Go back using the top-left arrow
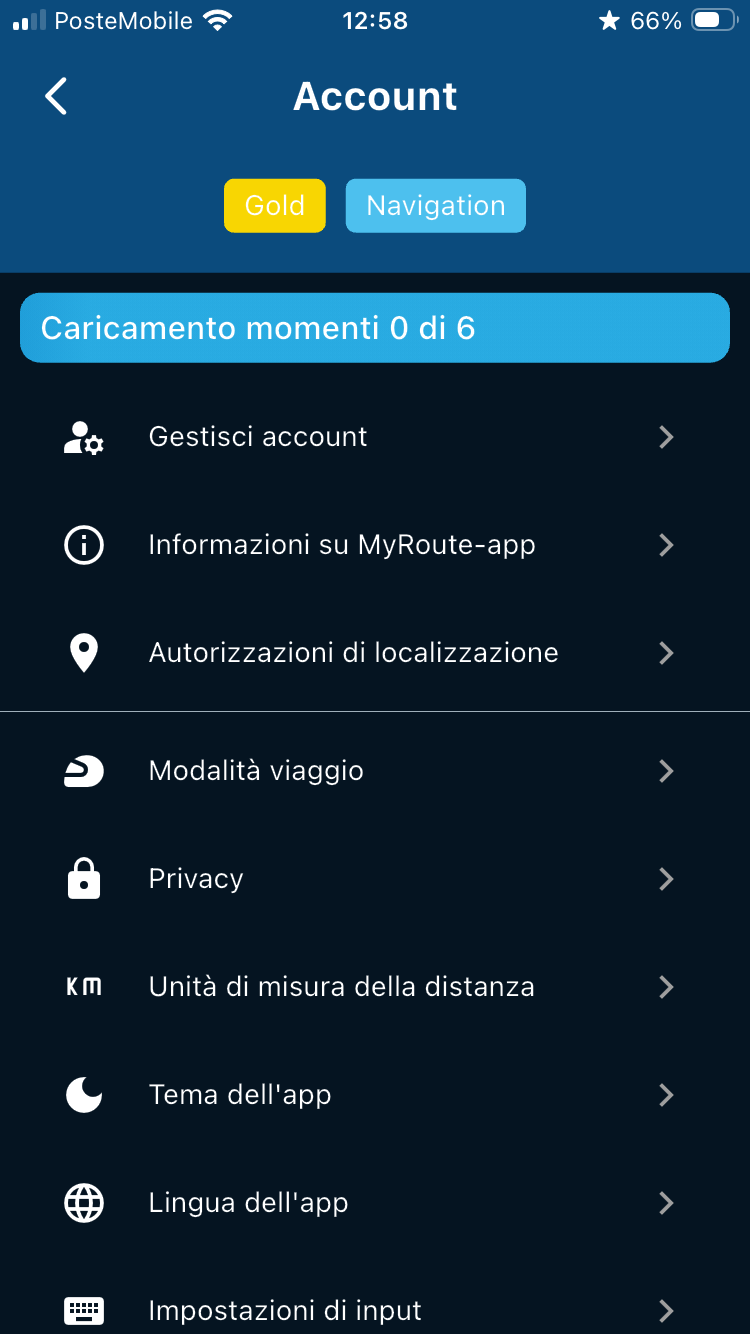 coord(56,96)
